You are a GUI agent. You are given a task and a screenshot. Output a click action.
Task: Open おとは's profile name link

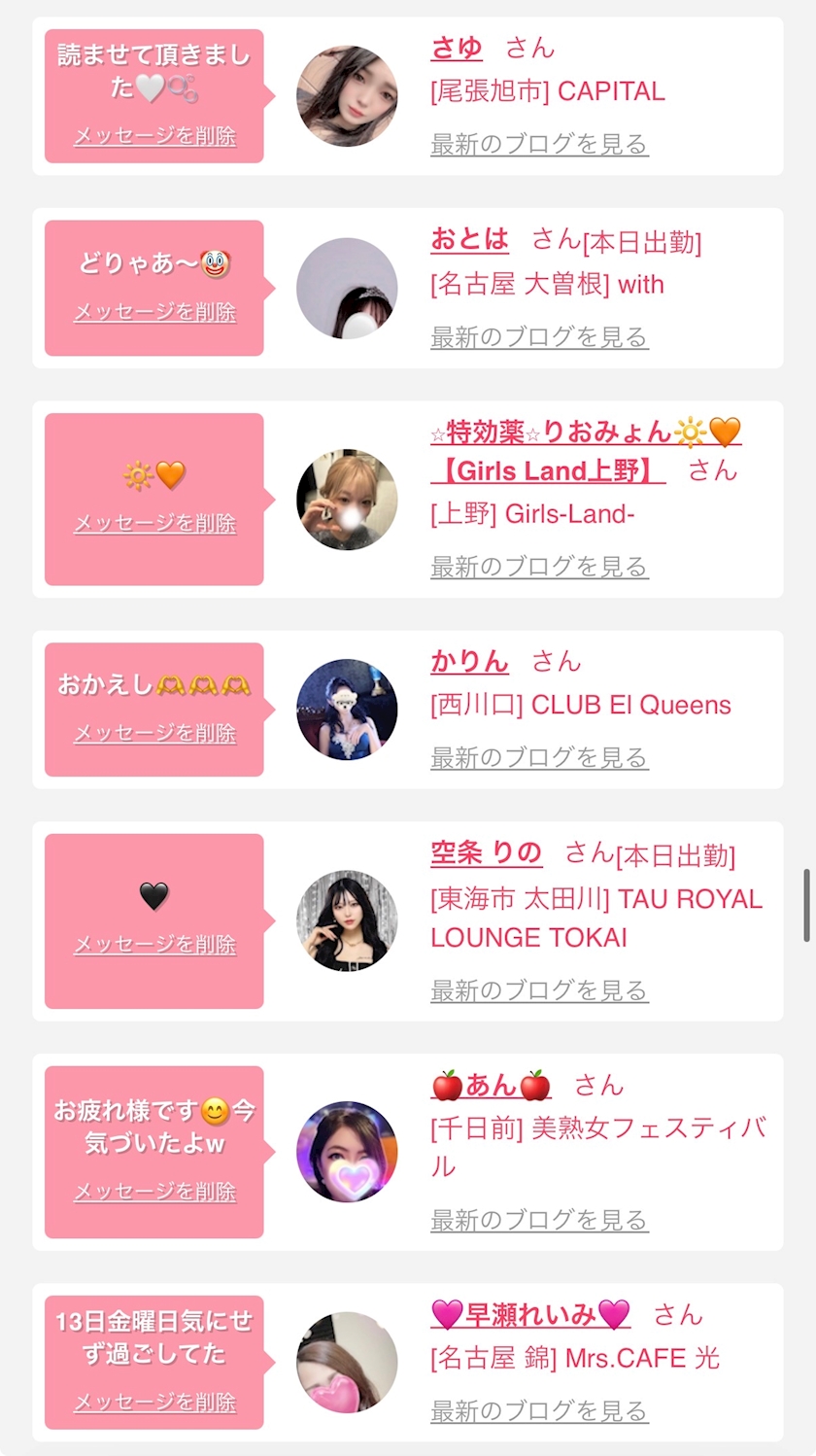[x=469, y=239]
